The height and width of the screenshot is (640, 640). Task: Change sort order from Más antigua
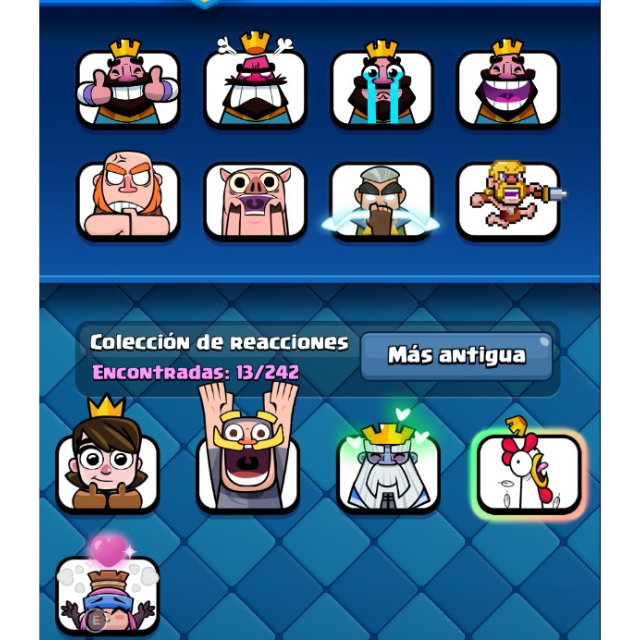(x=456, y=355)
